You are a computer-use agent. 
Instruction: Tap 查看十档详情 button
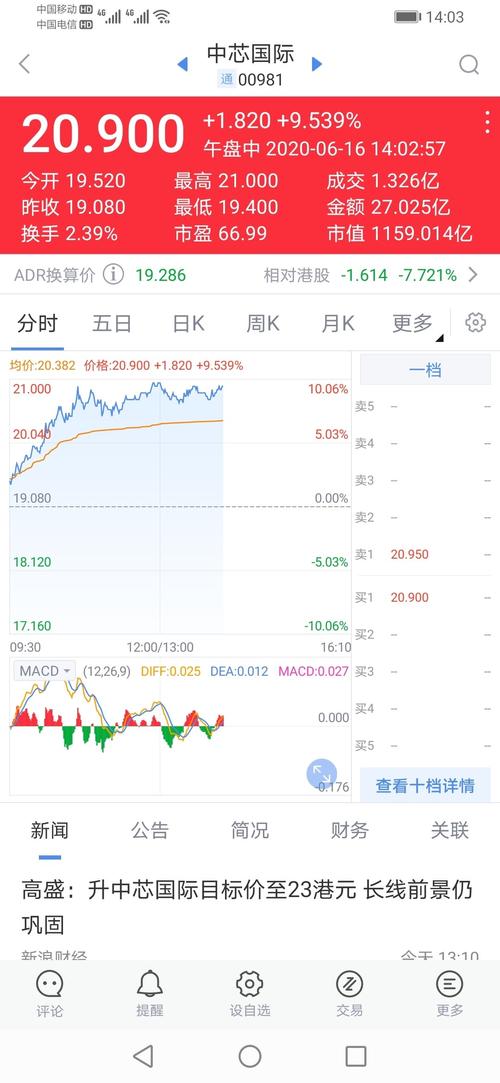click(x=425, y=785)
